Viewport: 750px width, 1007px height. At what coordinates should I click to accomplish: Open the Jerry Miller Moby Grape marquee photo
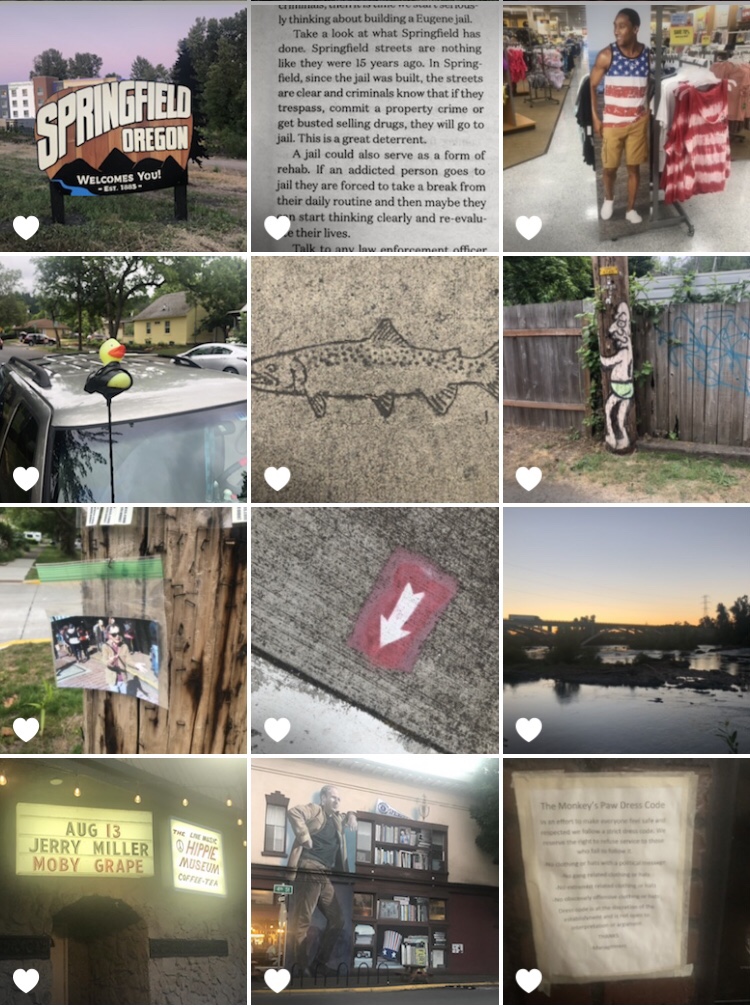[123, 880]
